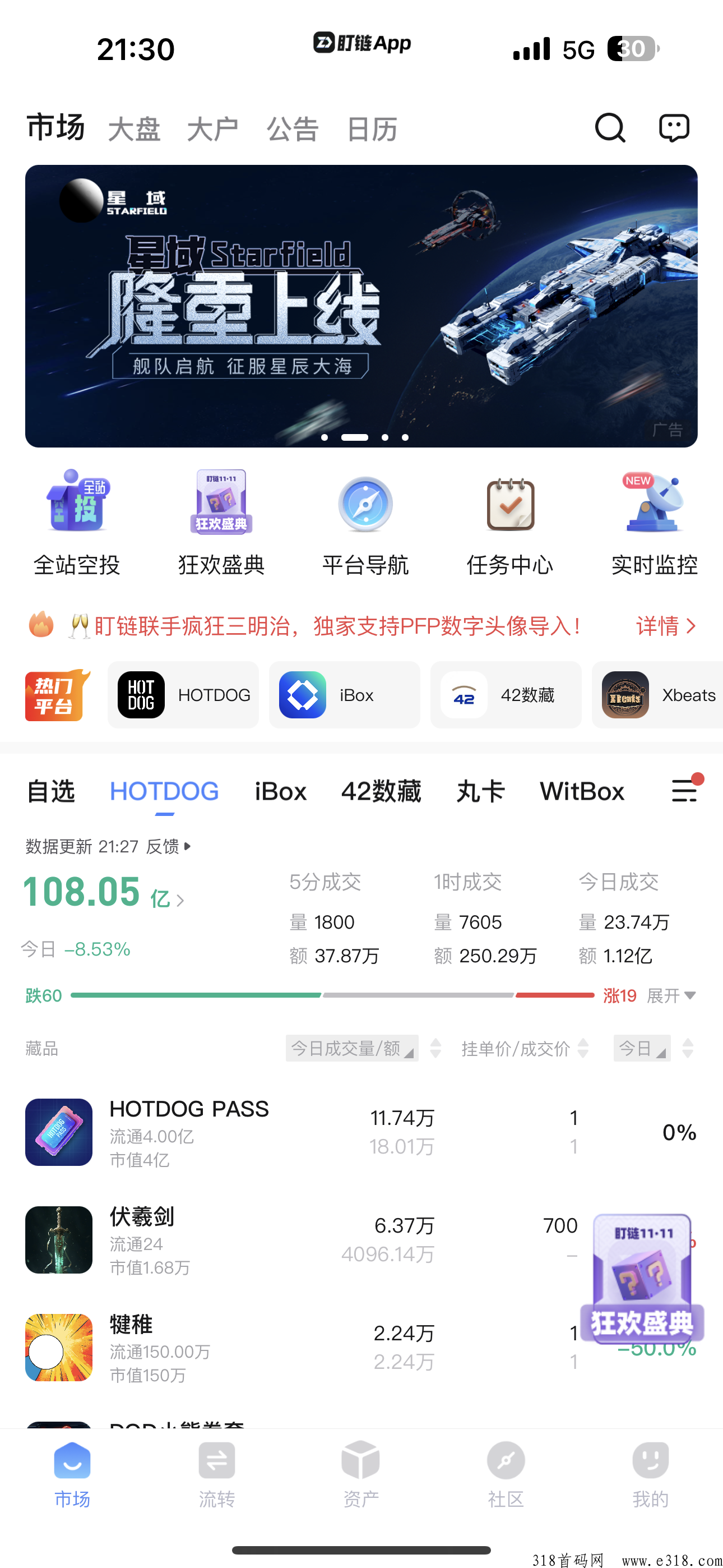
Task: Select the 42数藏 hot platform chip
Action: [x=506, y=694]
